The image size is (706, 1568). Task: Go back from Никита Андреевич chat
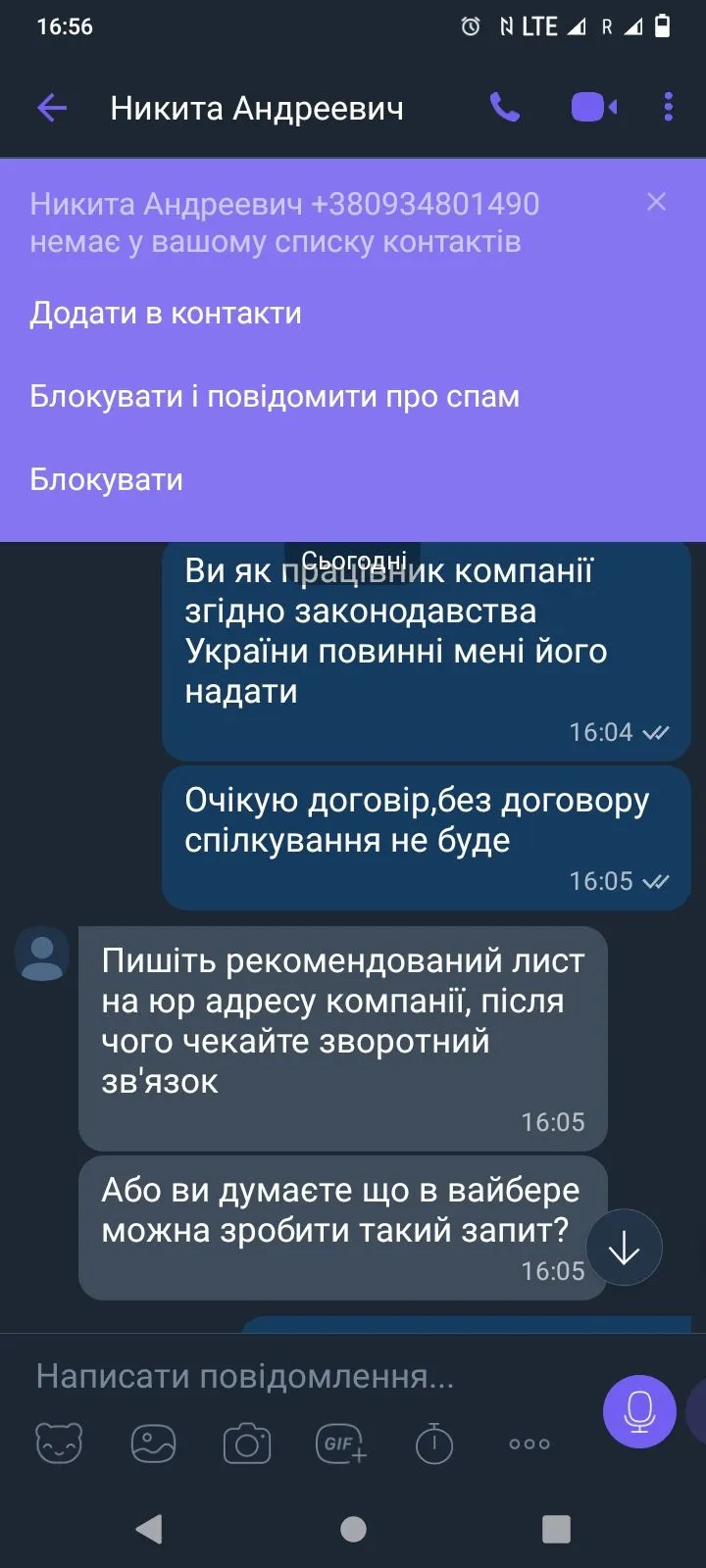[x=51, y=108]
